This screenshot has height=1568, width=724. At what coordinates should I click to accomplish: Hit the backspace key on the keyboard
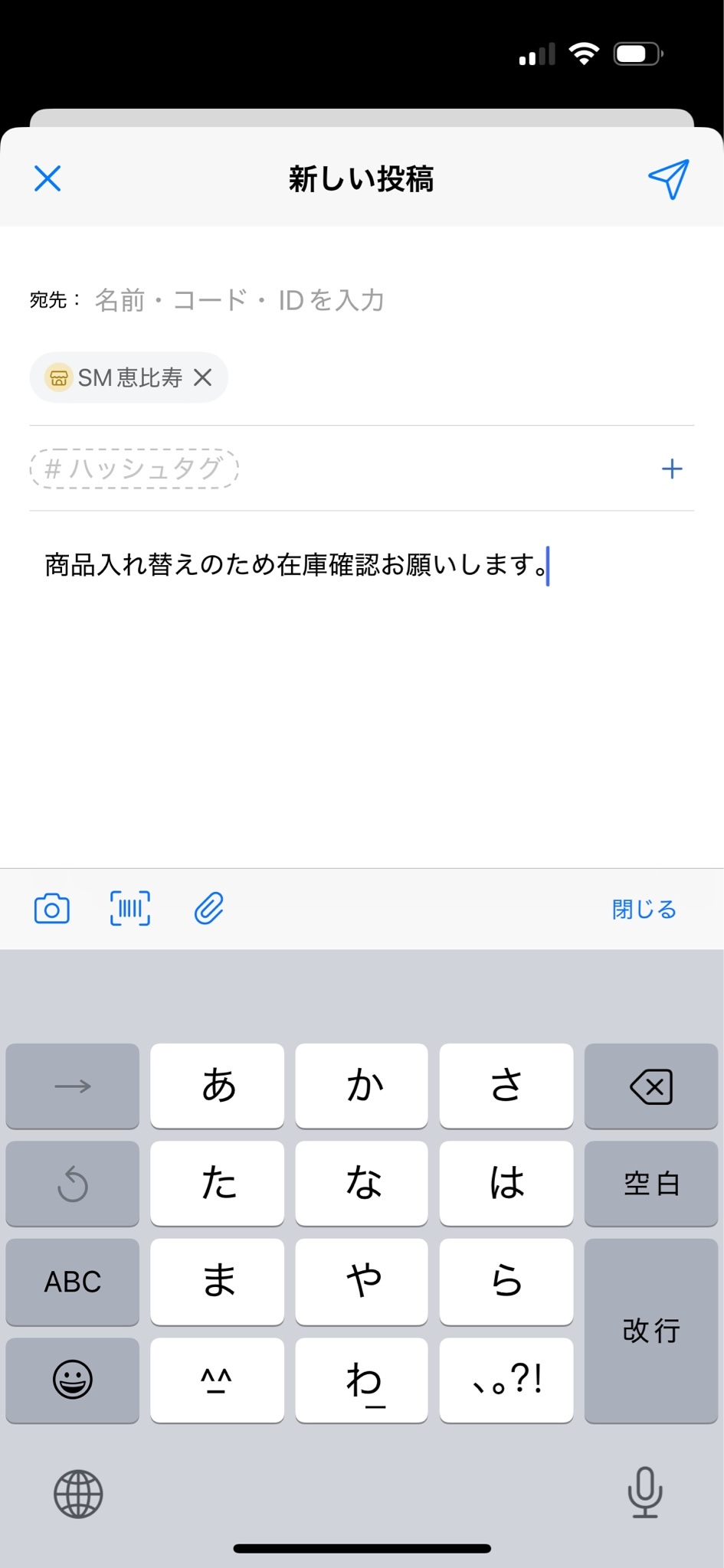point(651,1086)
